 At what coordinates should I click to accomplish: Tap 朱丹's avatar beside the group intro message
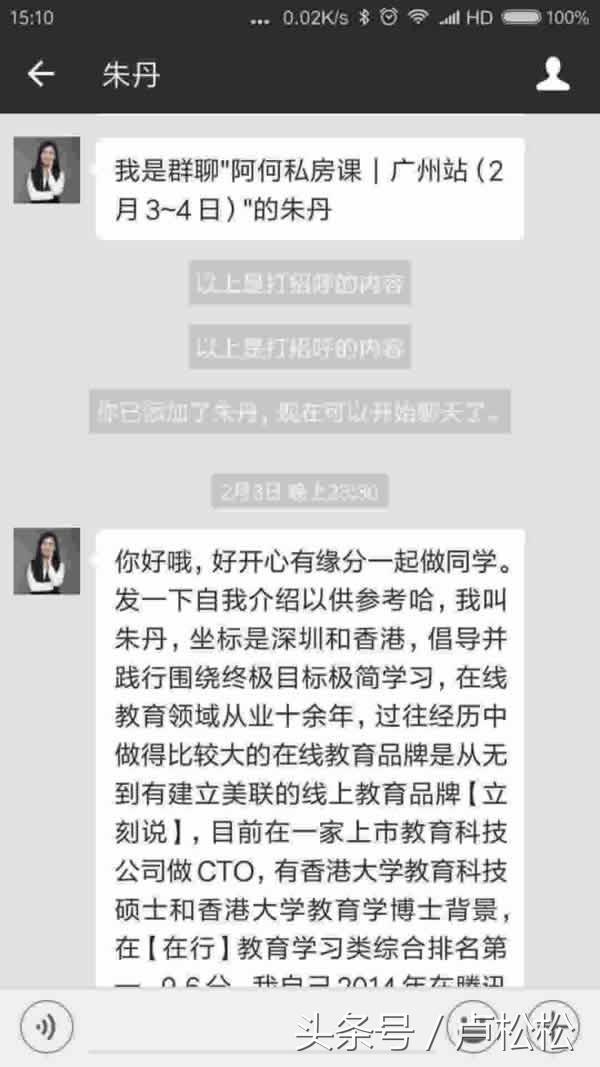(47, 170)
